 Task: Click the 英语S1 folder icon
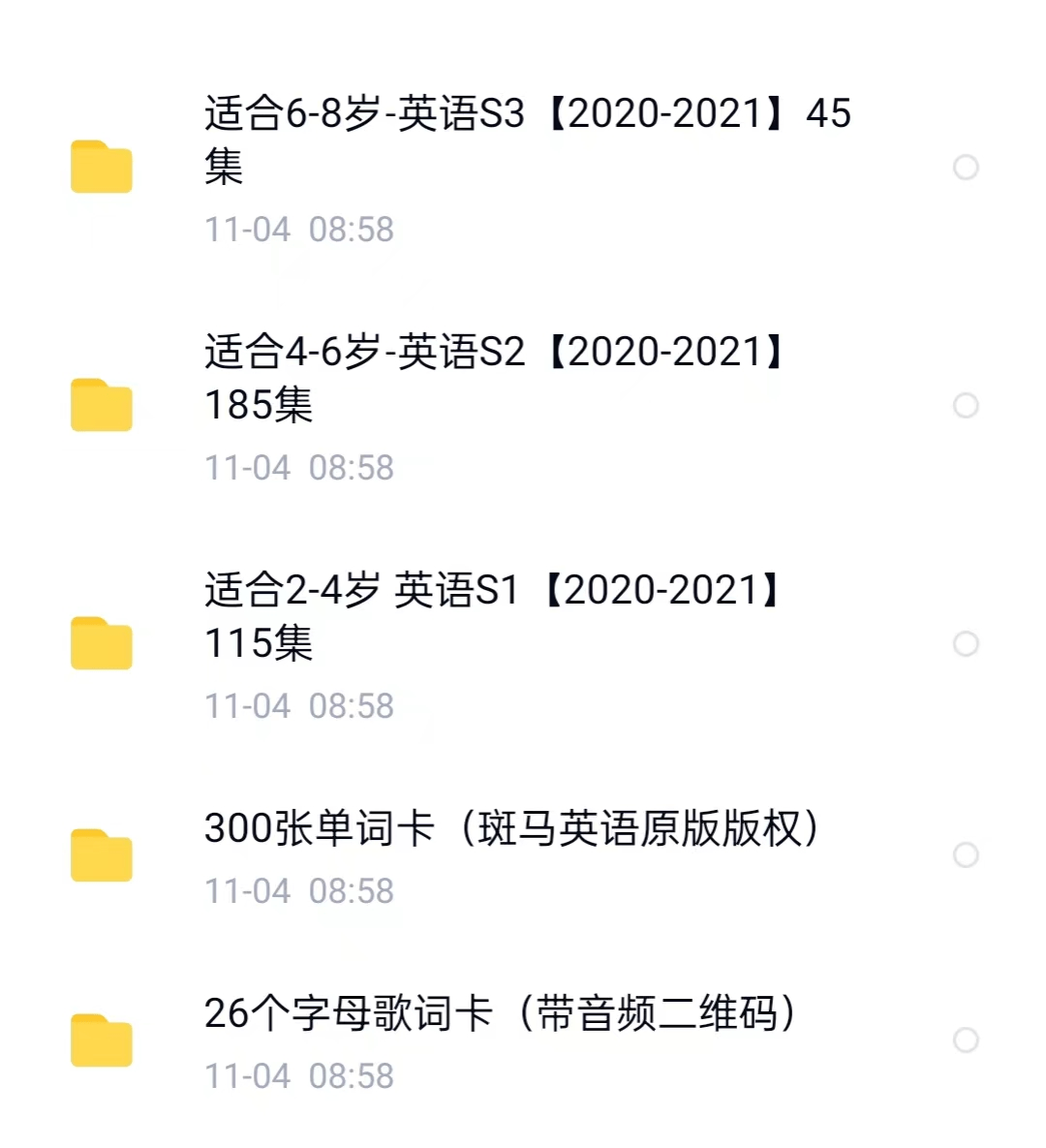[x=101, y=642]
